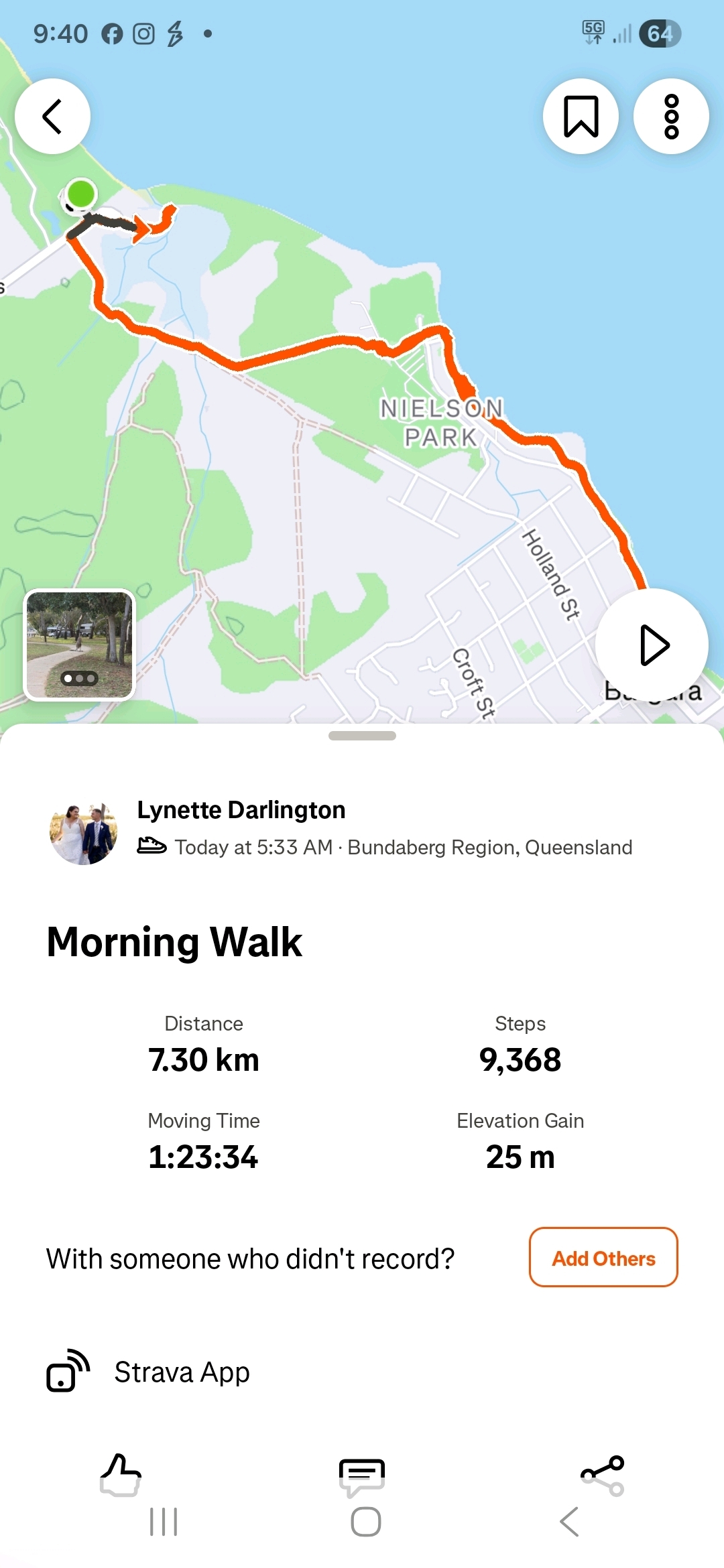Tap Add Others to tag companions

(603, 1258)
